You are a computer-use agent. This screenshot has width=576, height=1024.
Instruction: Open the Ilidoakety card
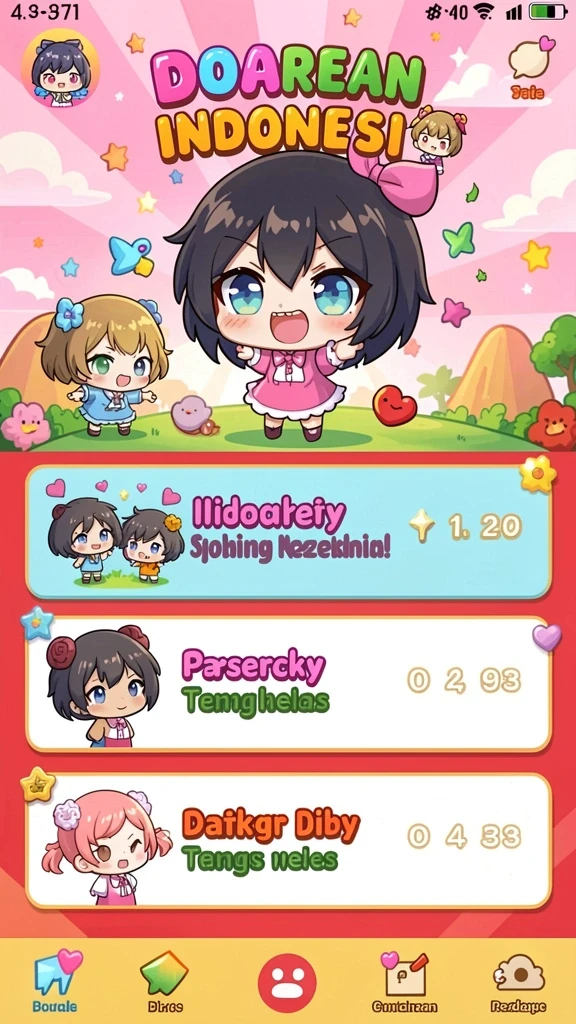tap(288, 532)
